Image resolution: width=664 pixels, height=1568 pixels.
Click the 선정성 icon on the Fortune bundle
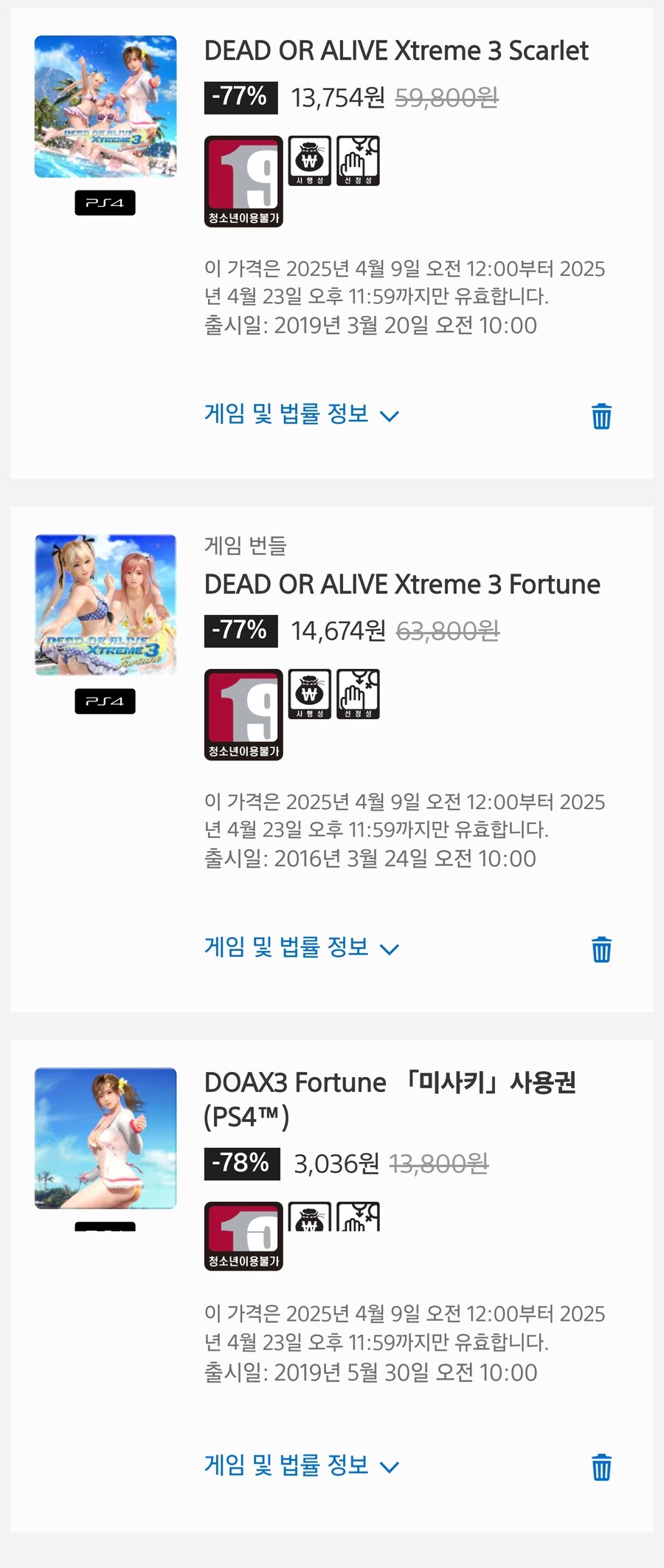tap(358, 694)
